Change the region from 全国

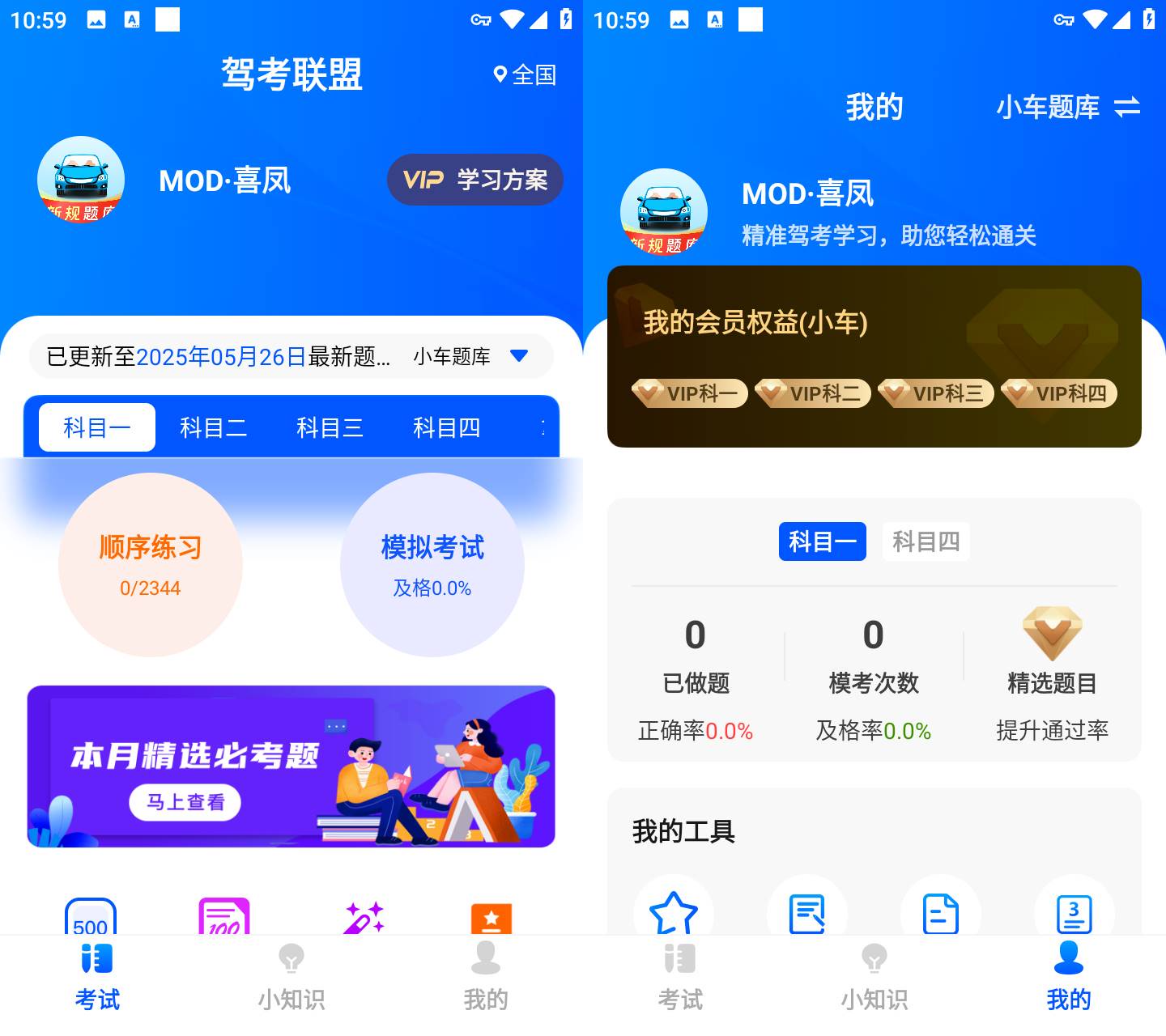coord(525,75)
